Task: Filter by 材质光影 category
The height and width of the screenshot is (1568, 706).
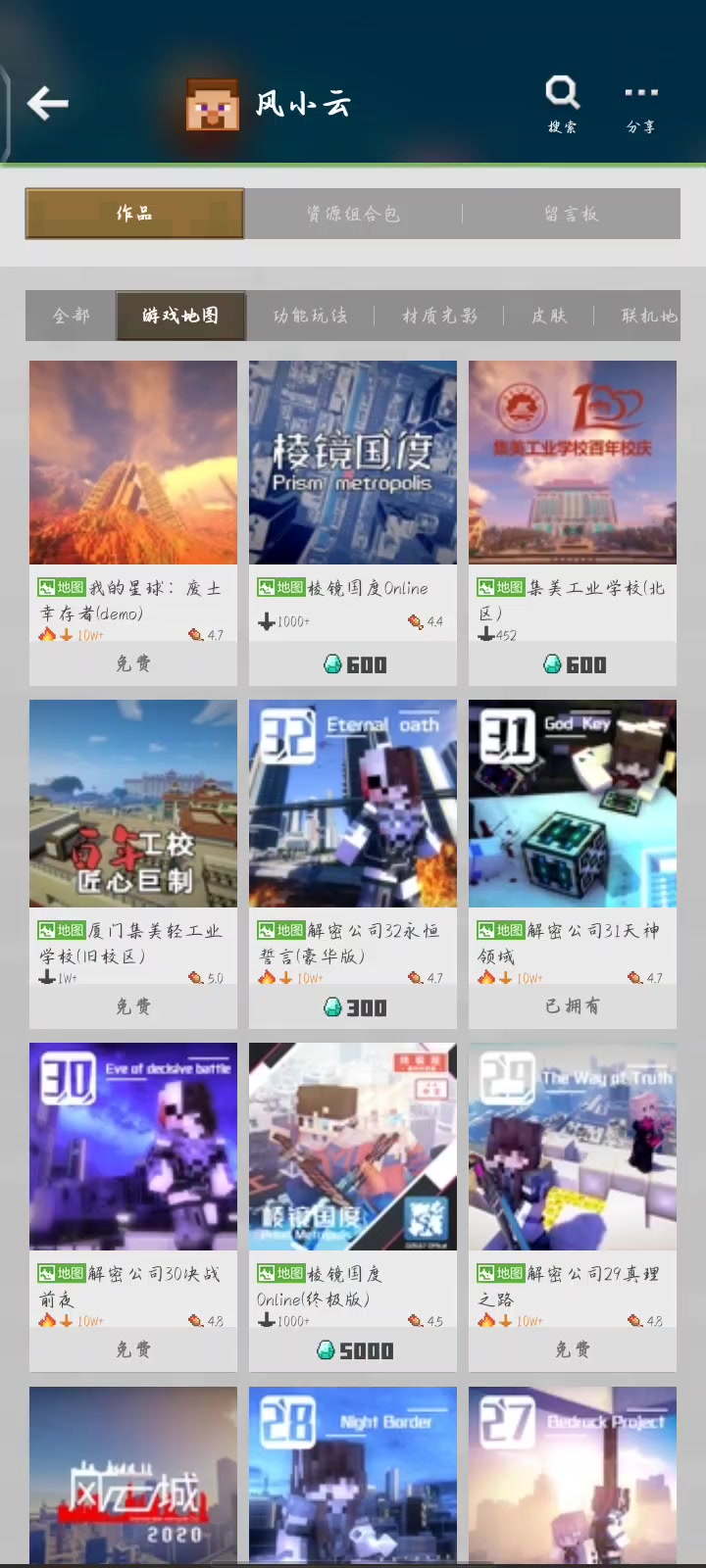Action: coord(439,316)
